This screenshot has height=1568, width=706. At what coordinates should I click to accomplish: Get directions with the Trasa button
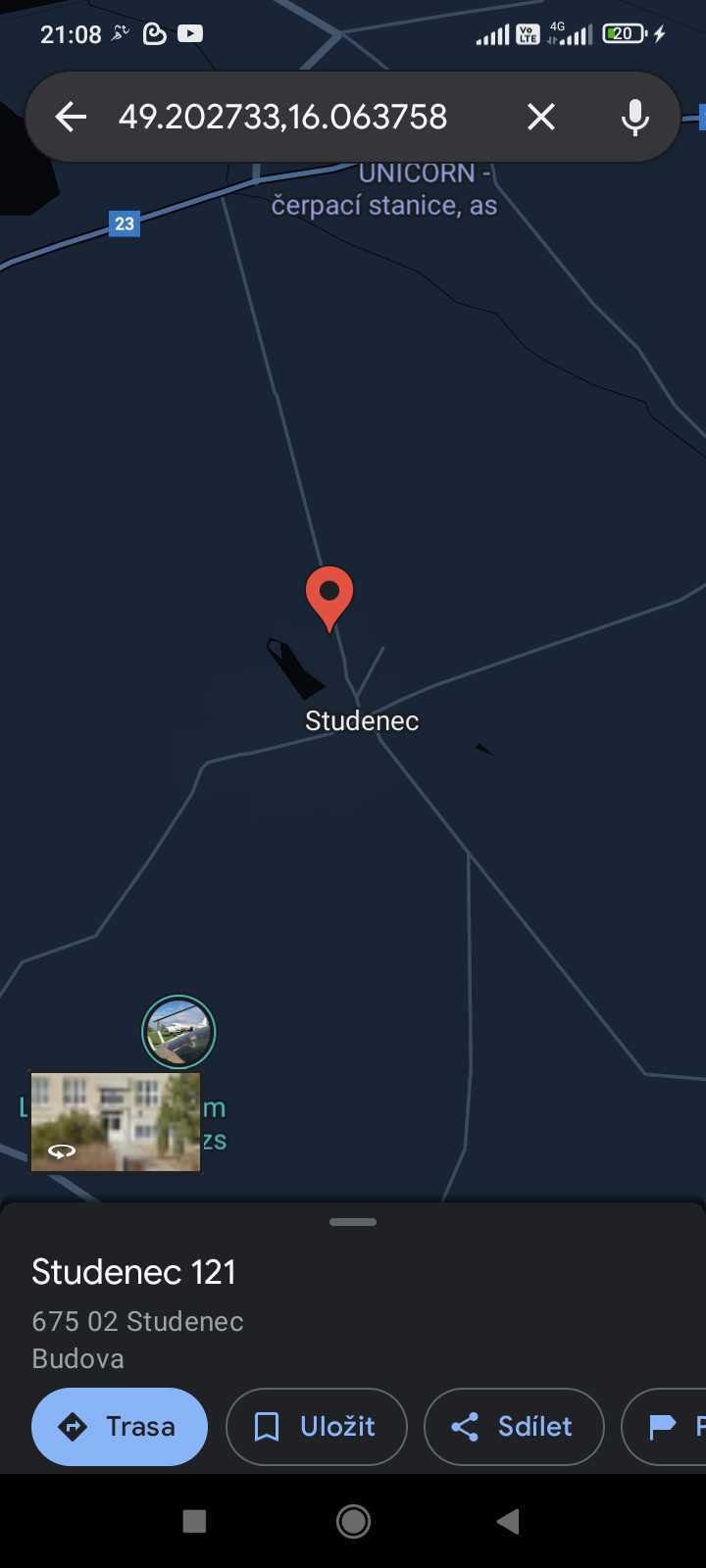120,1427
